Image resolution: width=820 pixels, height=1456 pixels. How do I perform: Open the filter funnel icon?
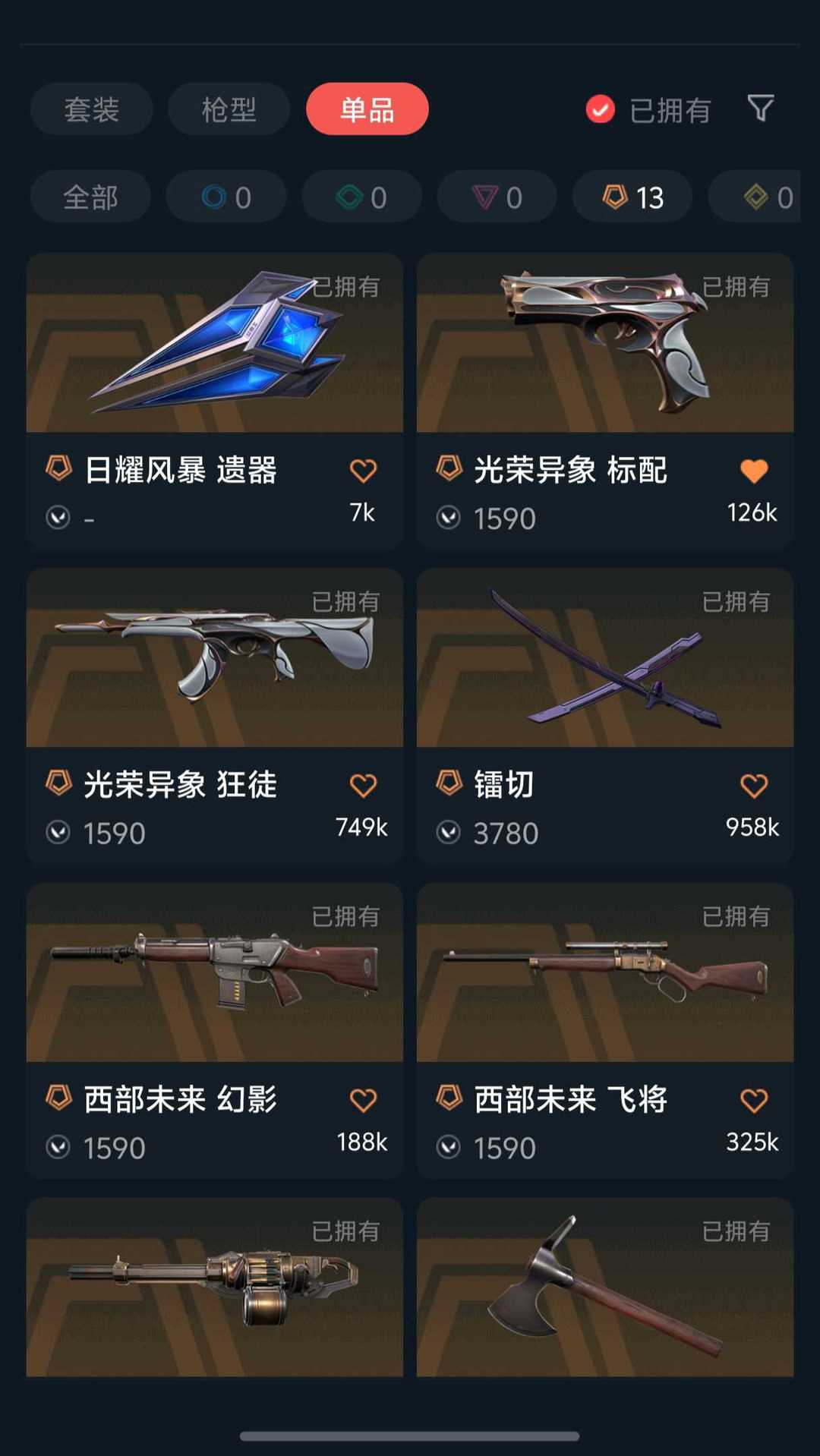[760, 109]
